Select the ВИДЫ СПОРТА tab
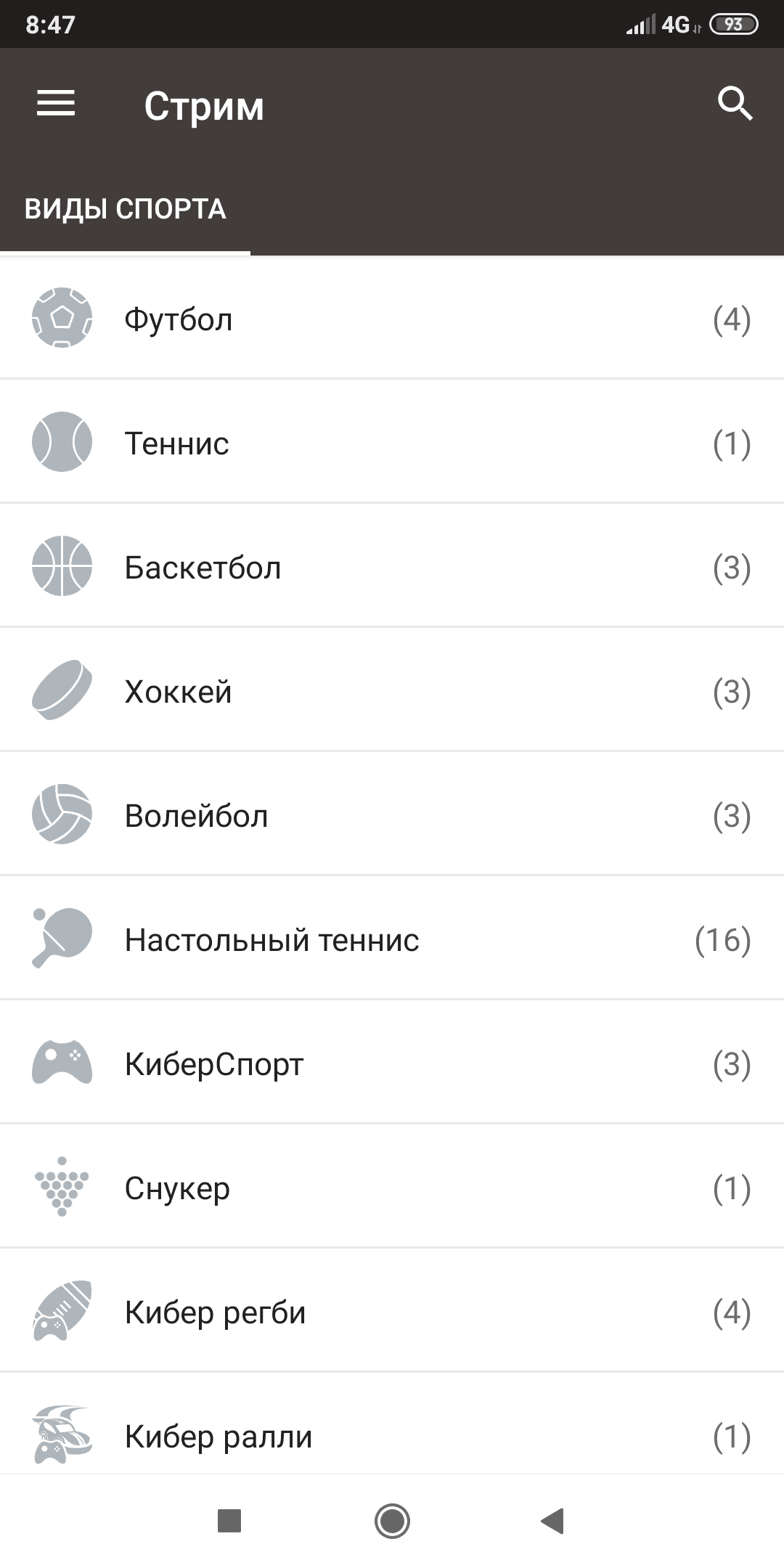Image resolution: width=784 pixels, height=1568 pixels. pos(126,210)
